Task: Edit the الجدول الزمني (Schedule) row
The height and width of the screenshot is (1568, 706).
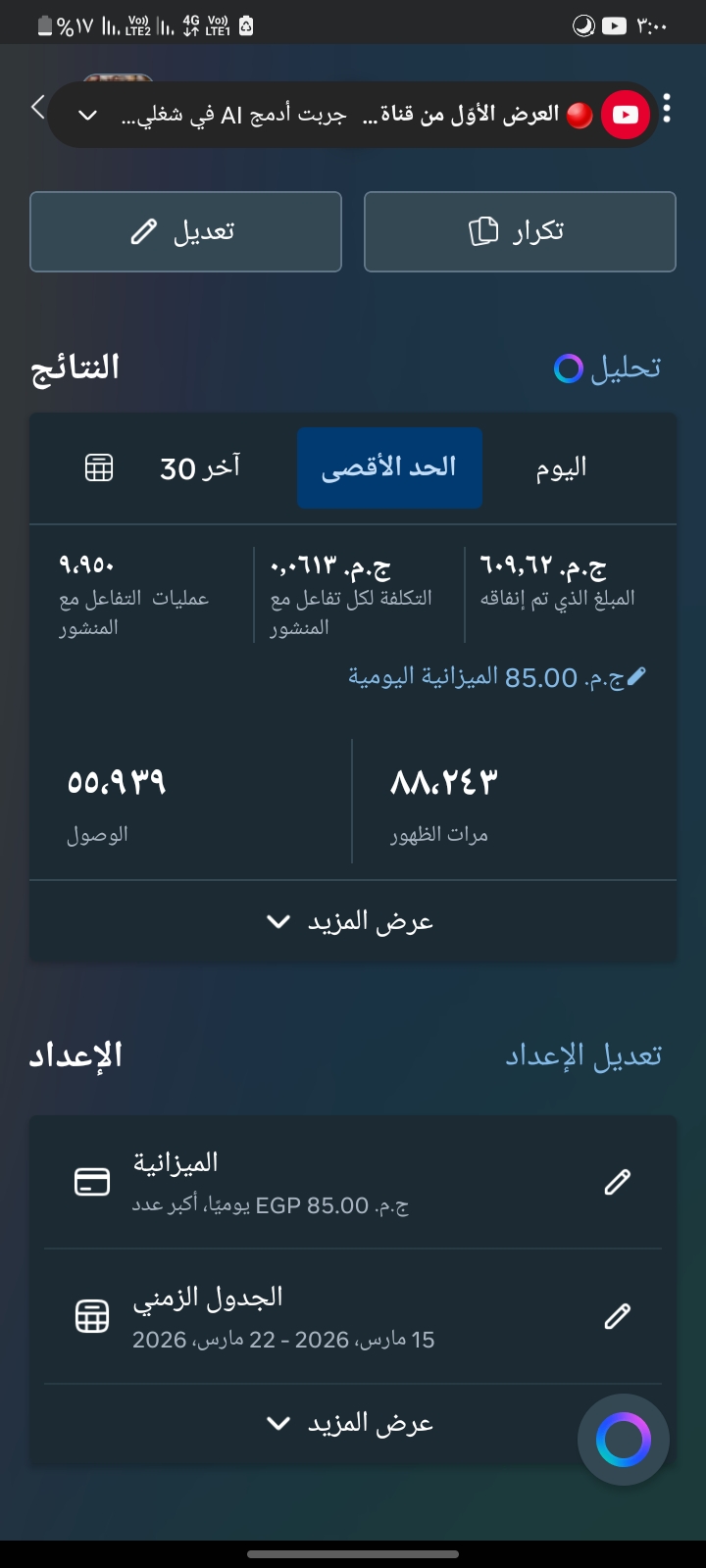Action: coord(617,1315)
